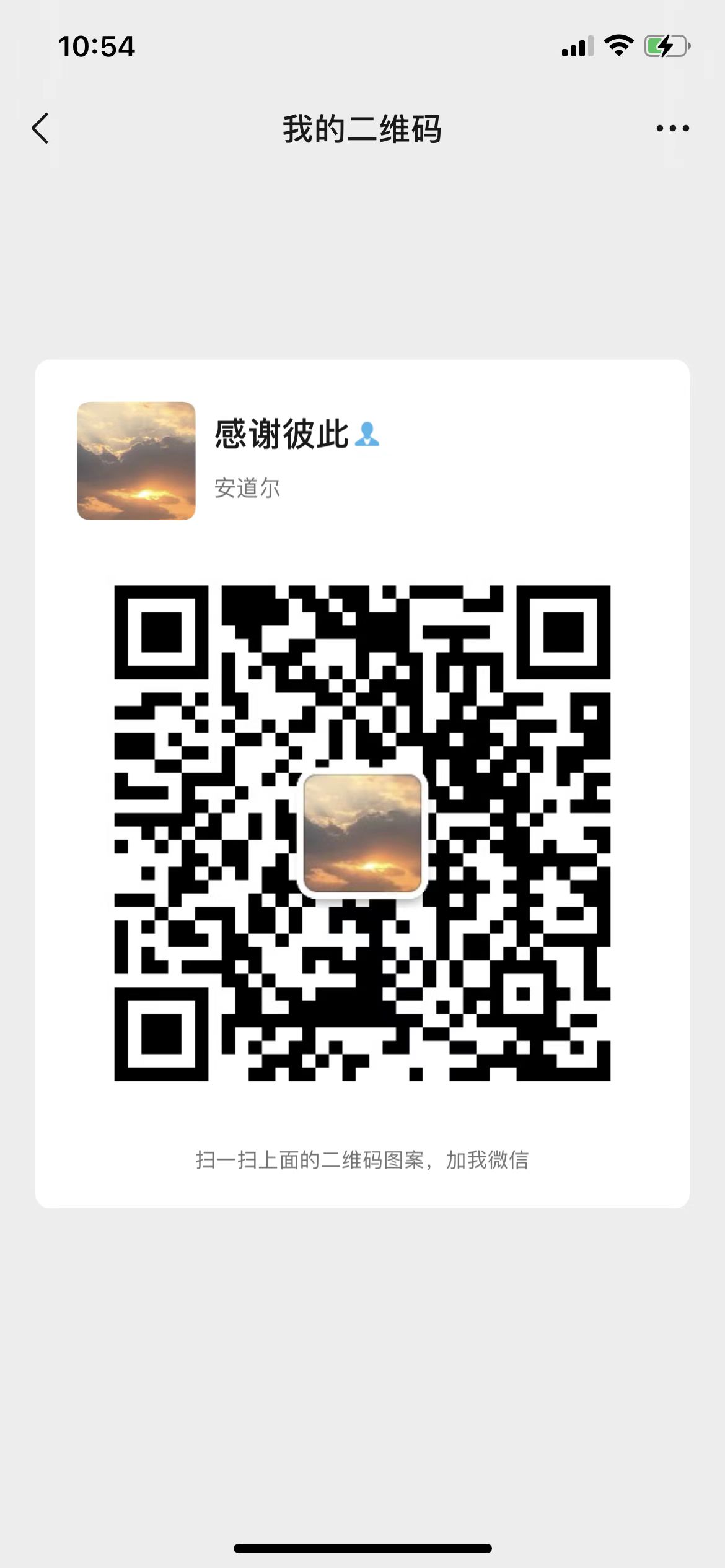Open the three-dot more options menu
The image size is (725, 1568).
(672, 128)
